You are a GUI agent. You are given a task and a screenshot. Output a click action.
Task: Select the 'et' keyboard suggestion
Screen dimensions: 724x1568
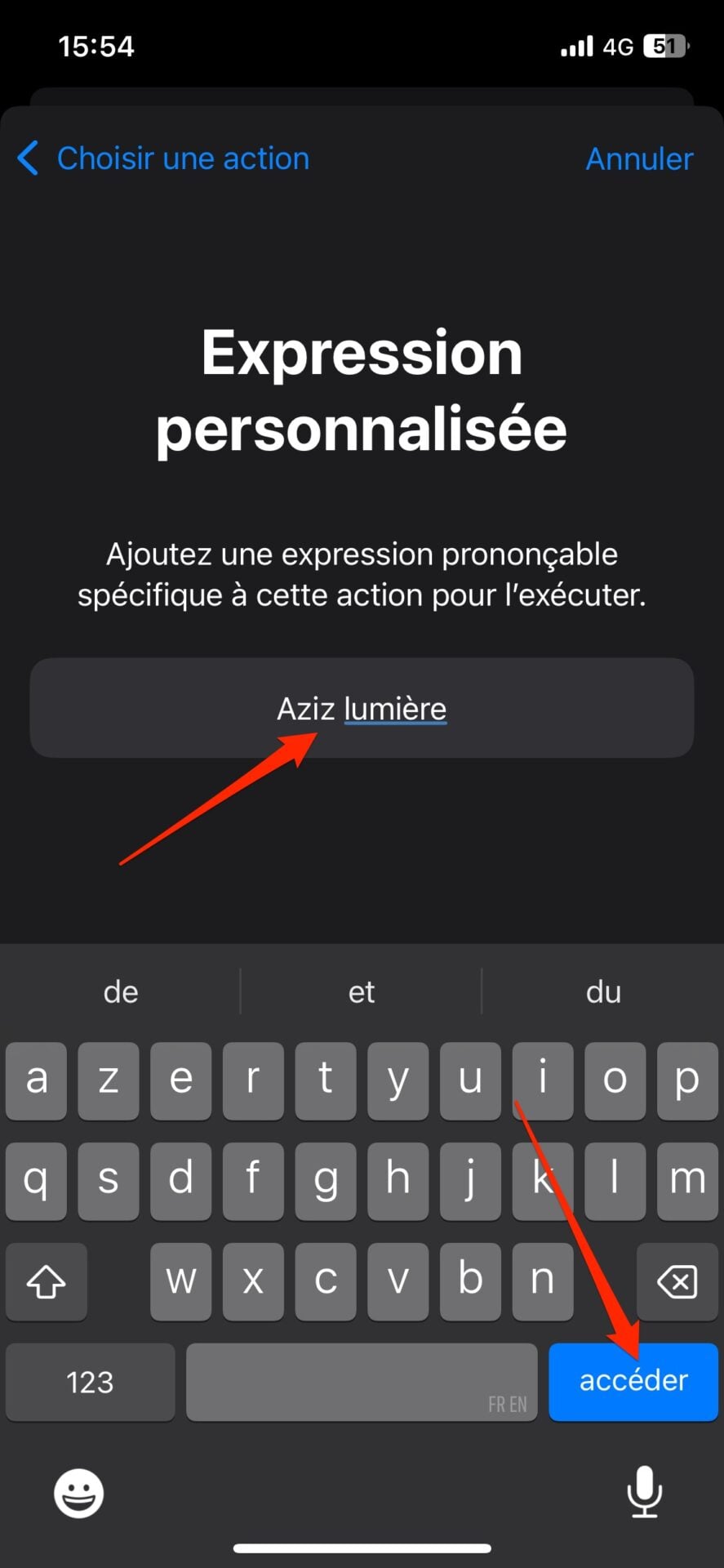point(362,991)
